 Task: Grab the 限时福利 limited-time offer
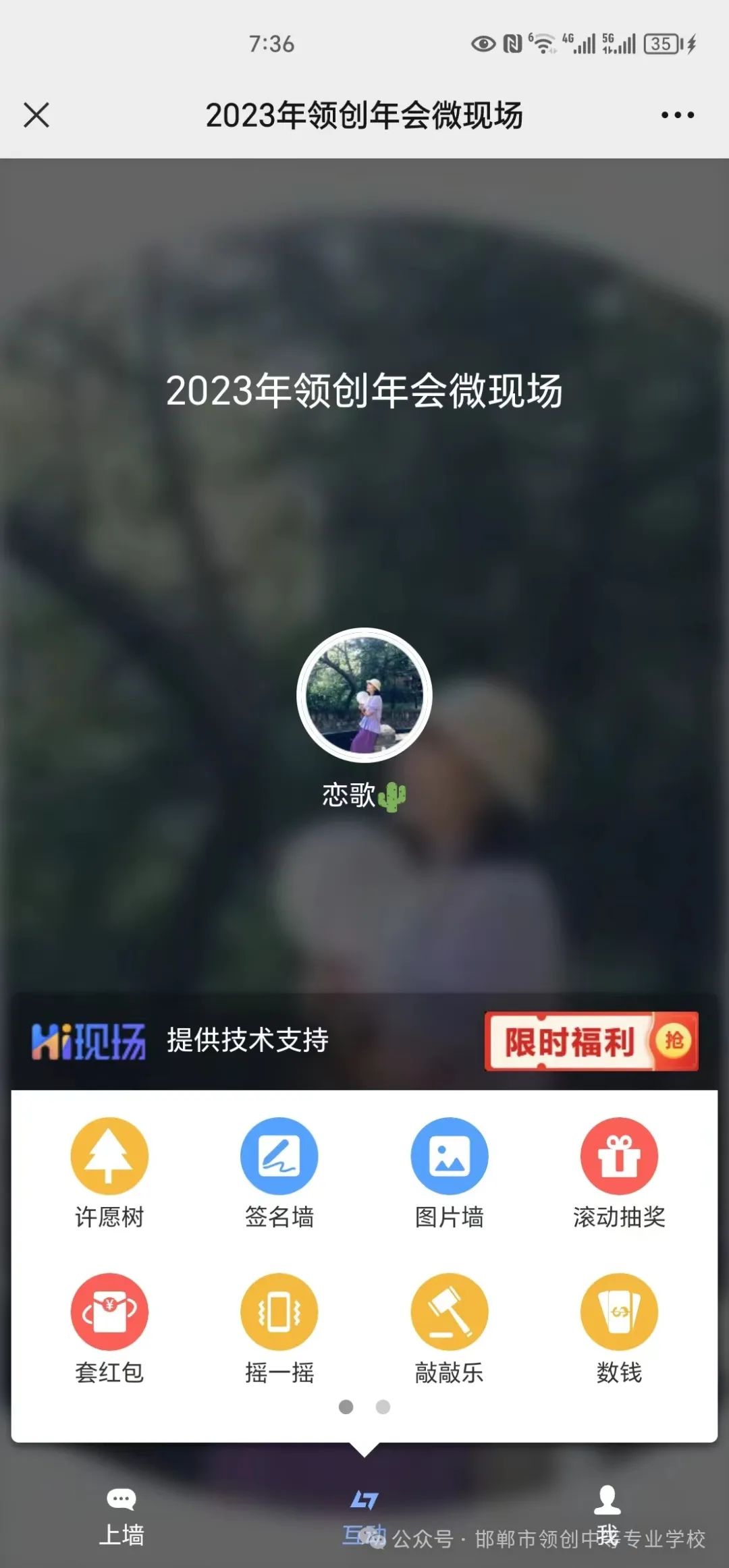(591, 1042)
